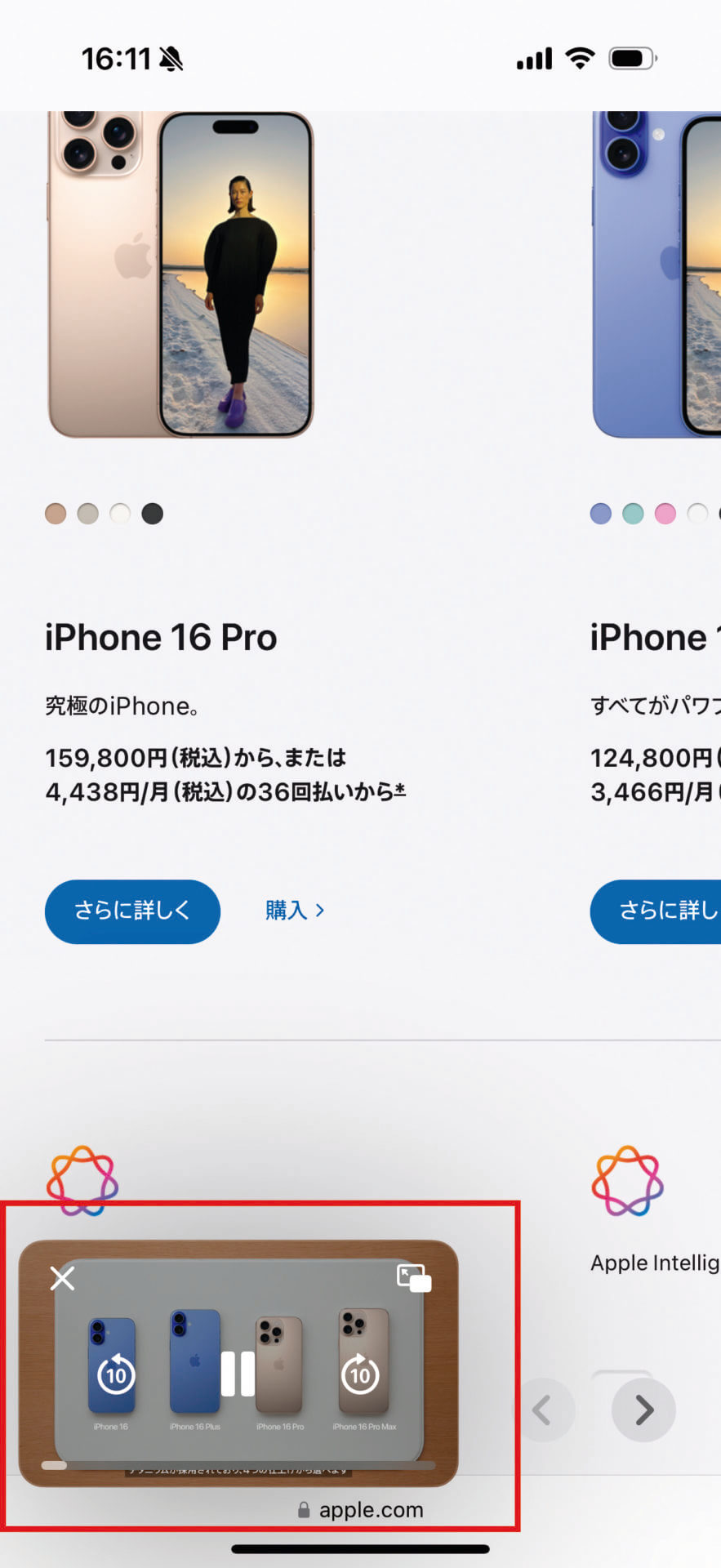Tap the 購入 link for iPhone 16 Pro
The image size is (721, 1568).
tap(295, 911)
